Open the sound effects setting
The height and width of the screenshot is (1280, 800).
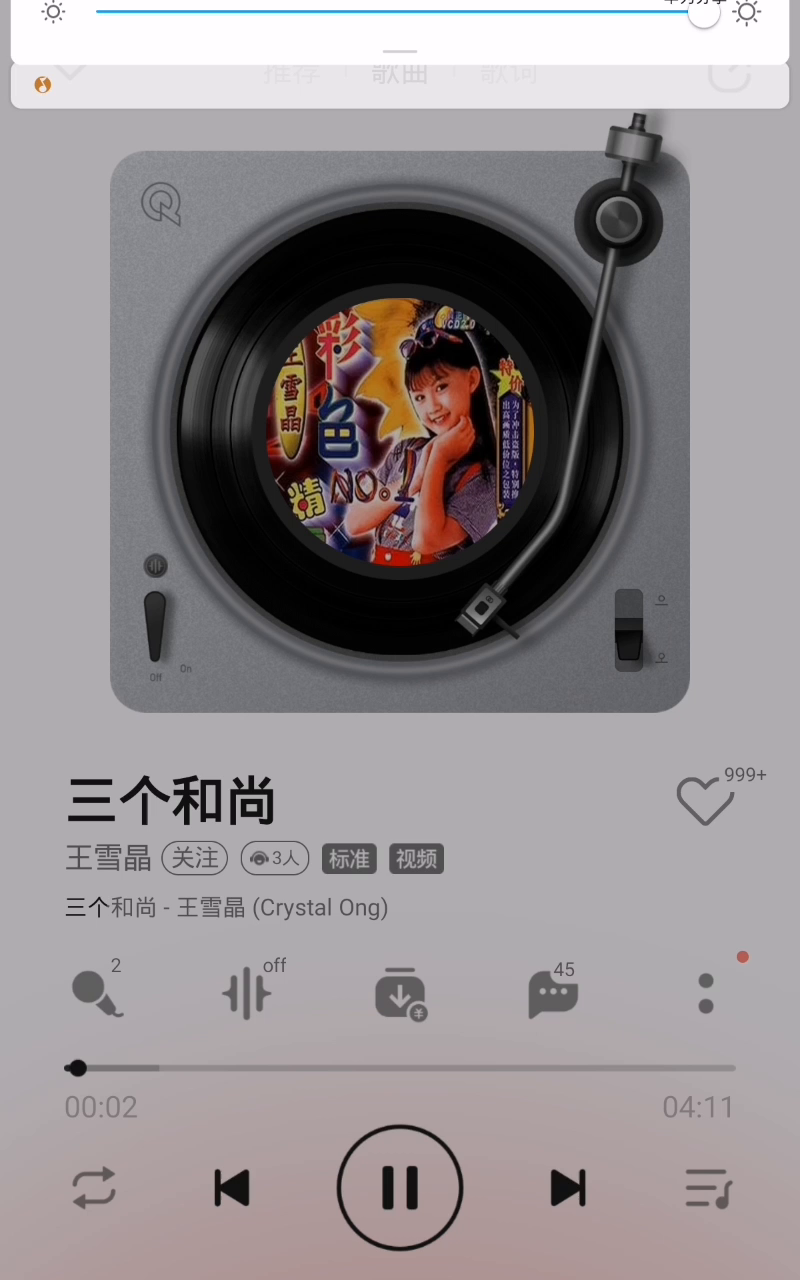click(x=246, y=994)
